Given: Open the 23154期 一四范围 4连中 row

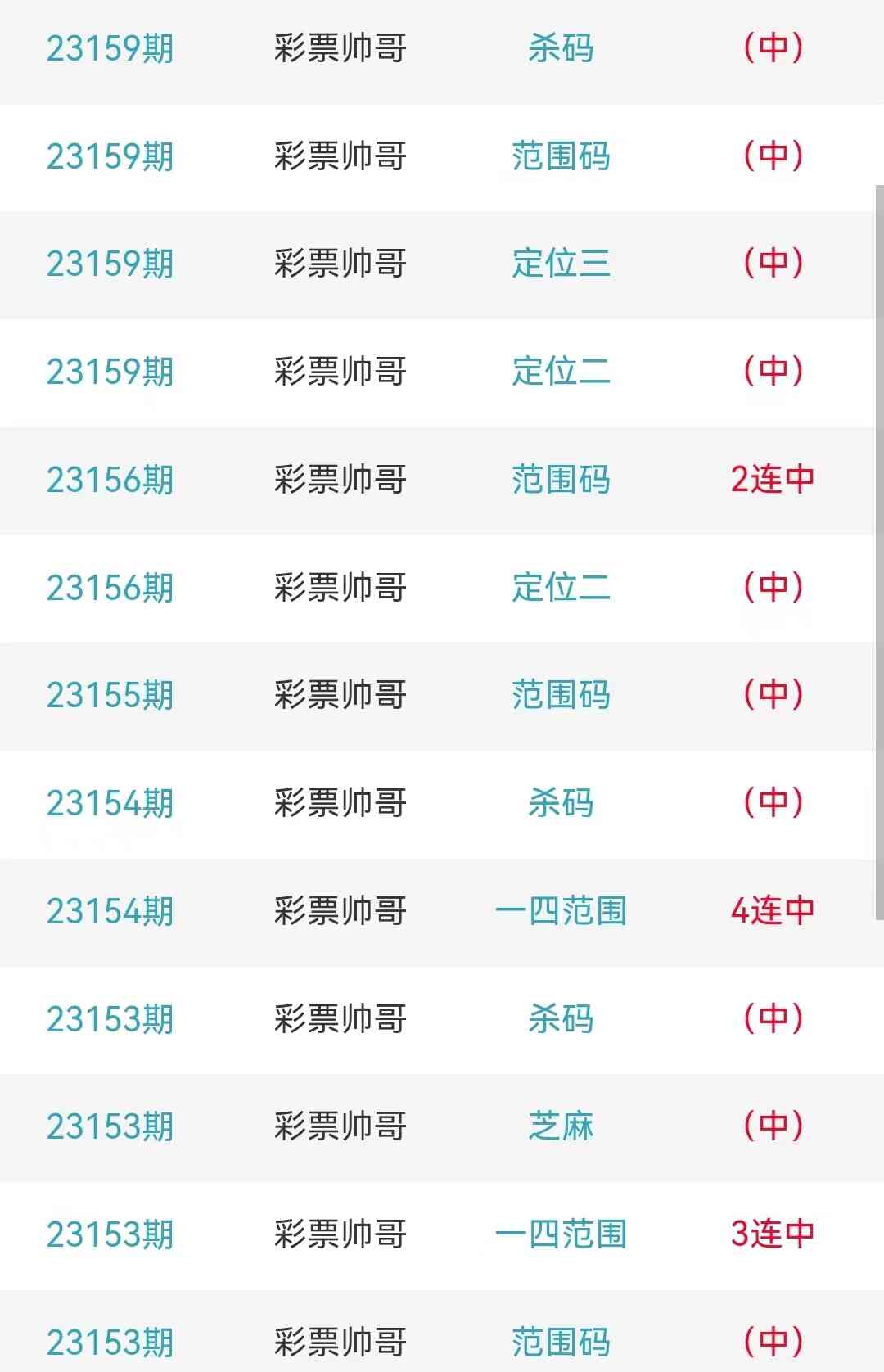Looking at the screenshot, I should [x=561, y=911].
